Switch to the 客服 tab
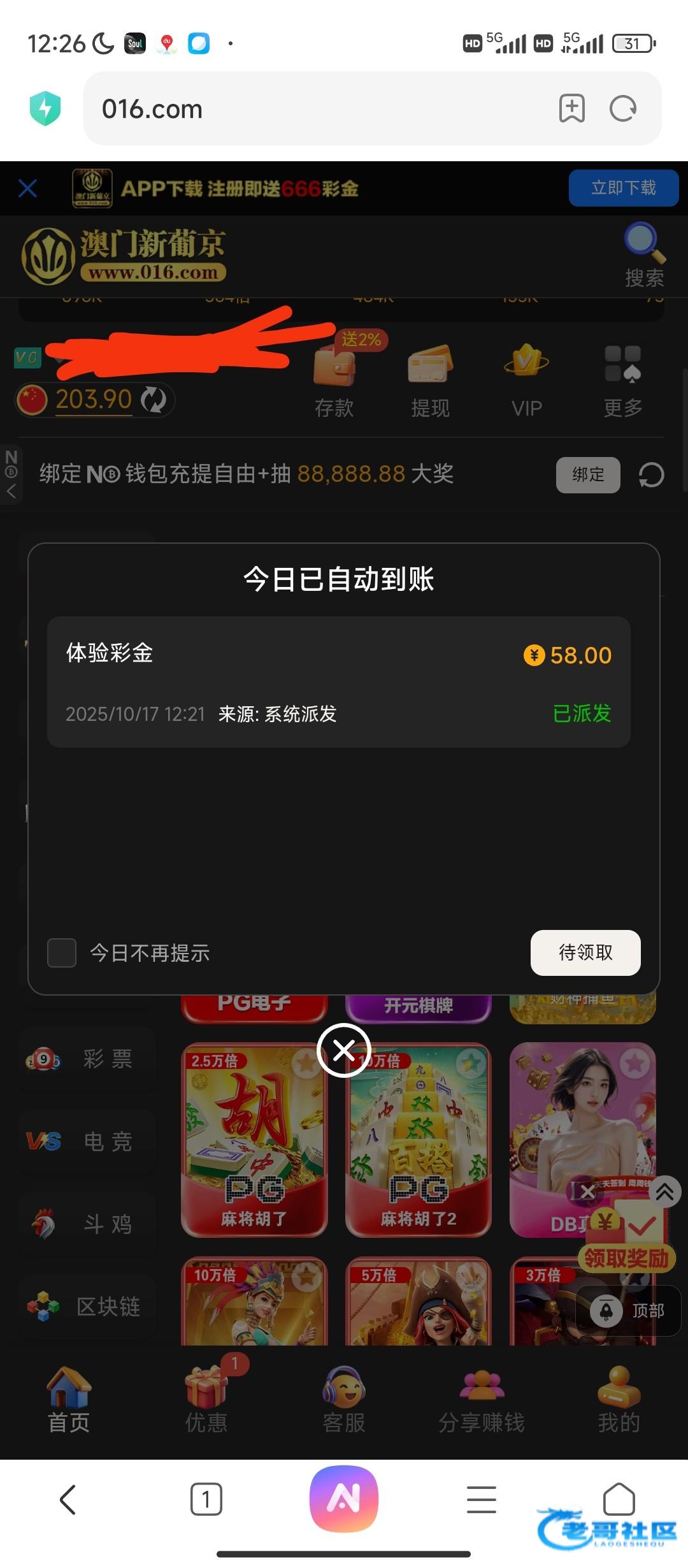The image size is (688, 1568). 344,1400
